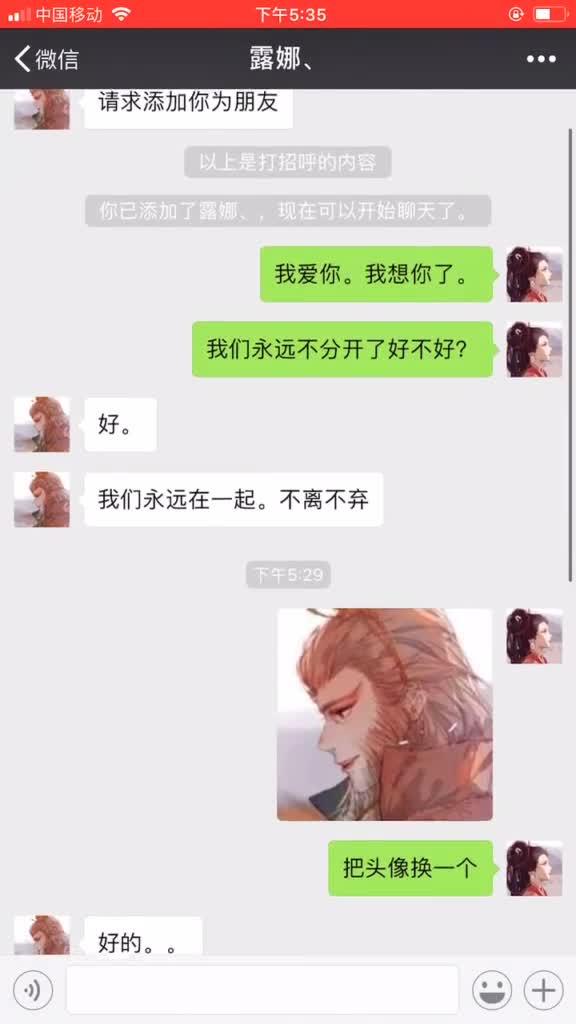Open the three-dot chat info menu
576x1024 pixels.
[541, 59]
